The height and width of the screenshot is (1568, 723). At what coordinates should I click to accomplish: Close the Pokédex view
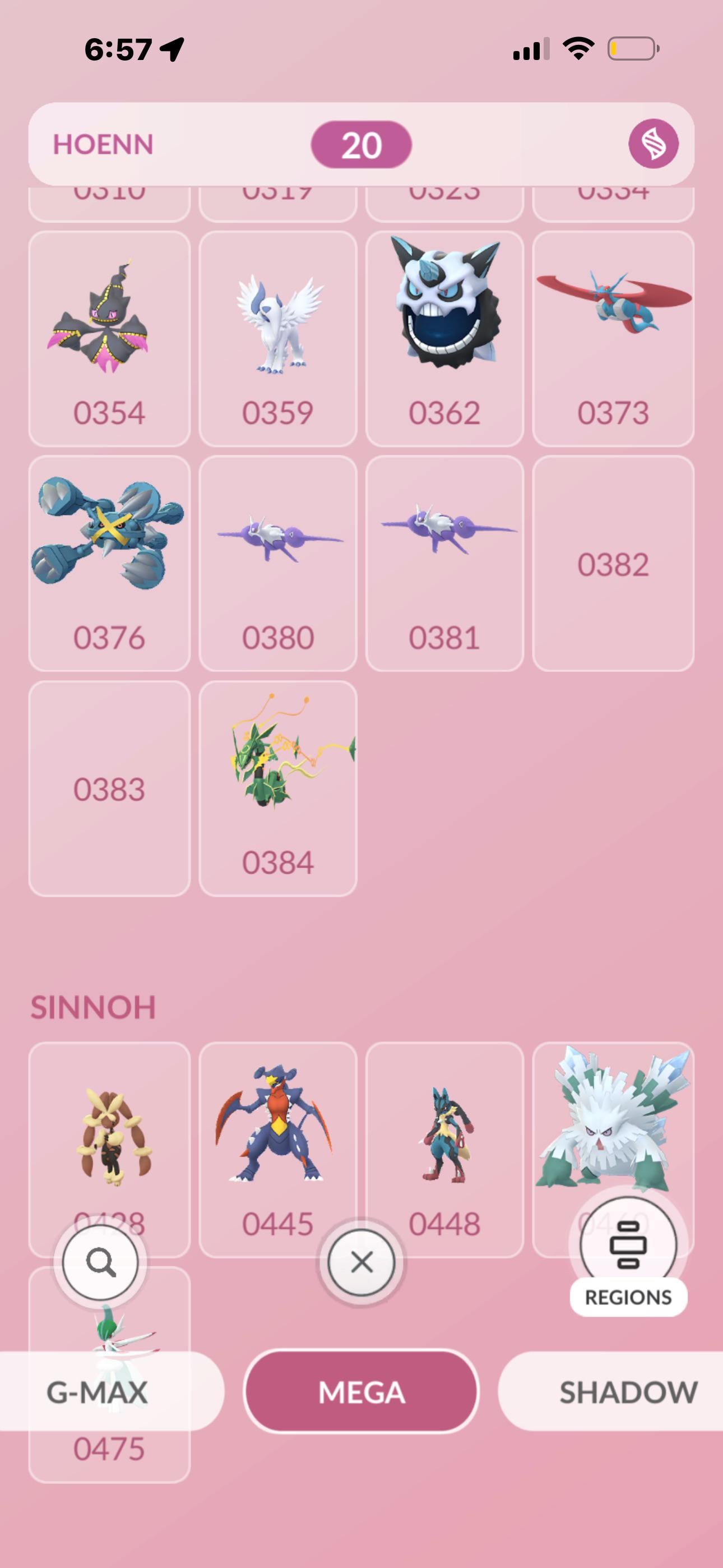pos(361,1262)
